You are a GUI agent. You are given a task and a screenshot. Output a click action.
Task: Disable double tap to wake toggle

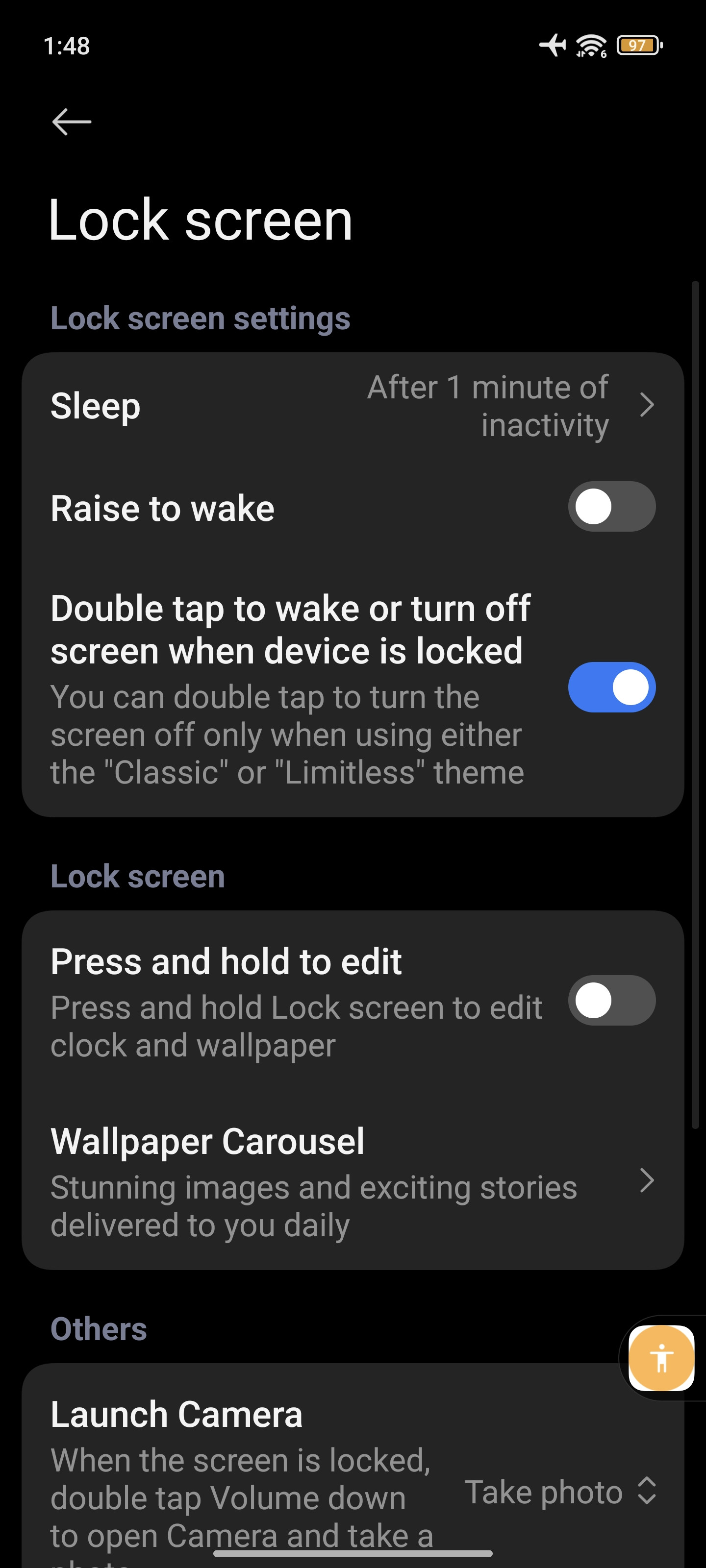coord(611,687)
